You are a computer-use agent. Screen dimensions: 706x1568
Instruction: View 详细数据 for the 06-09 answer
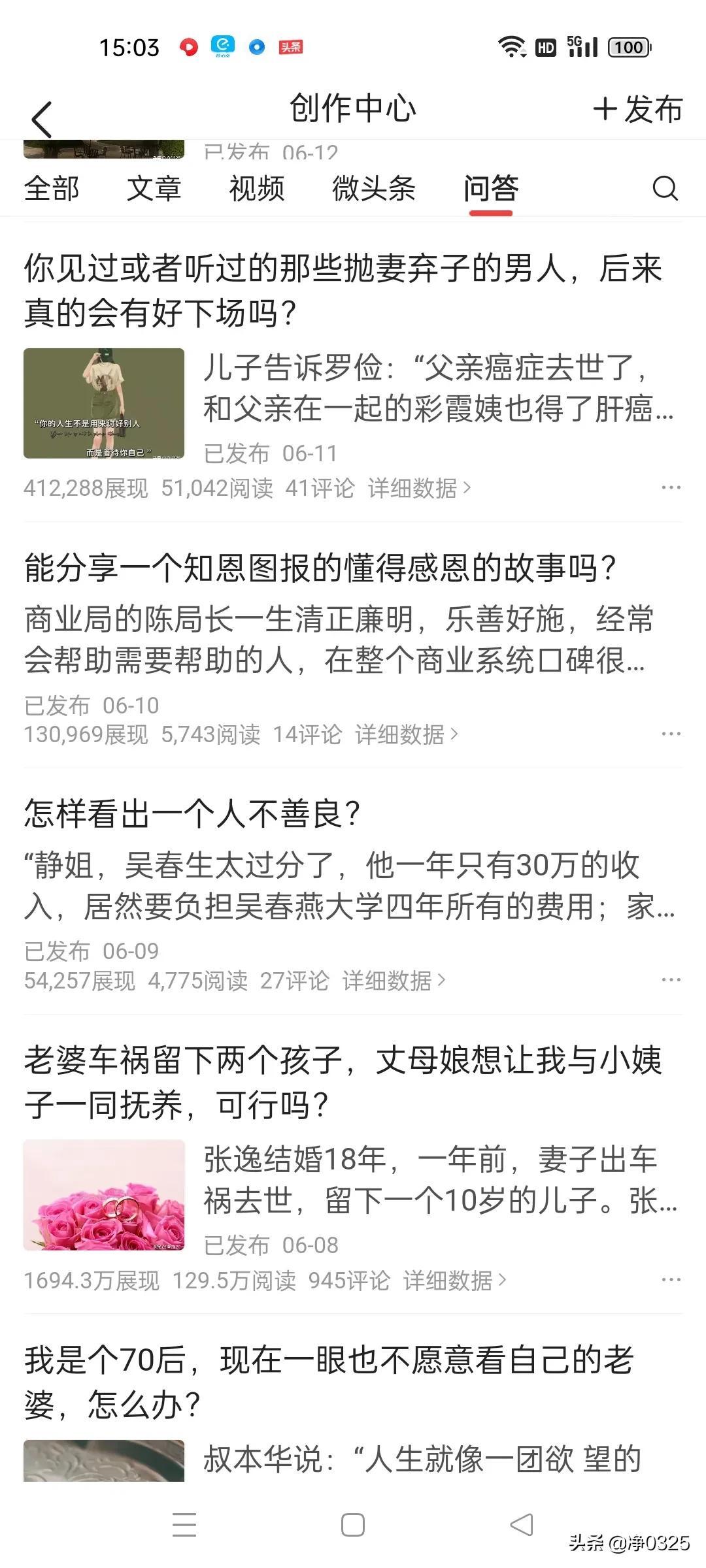tap(394, 981)
